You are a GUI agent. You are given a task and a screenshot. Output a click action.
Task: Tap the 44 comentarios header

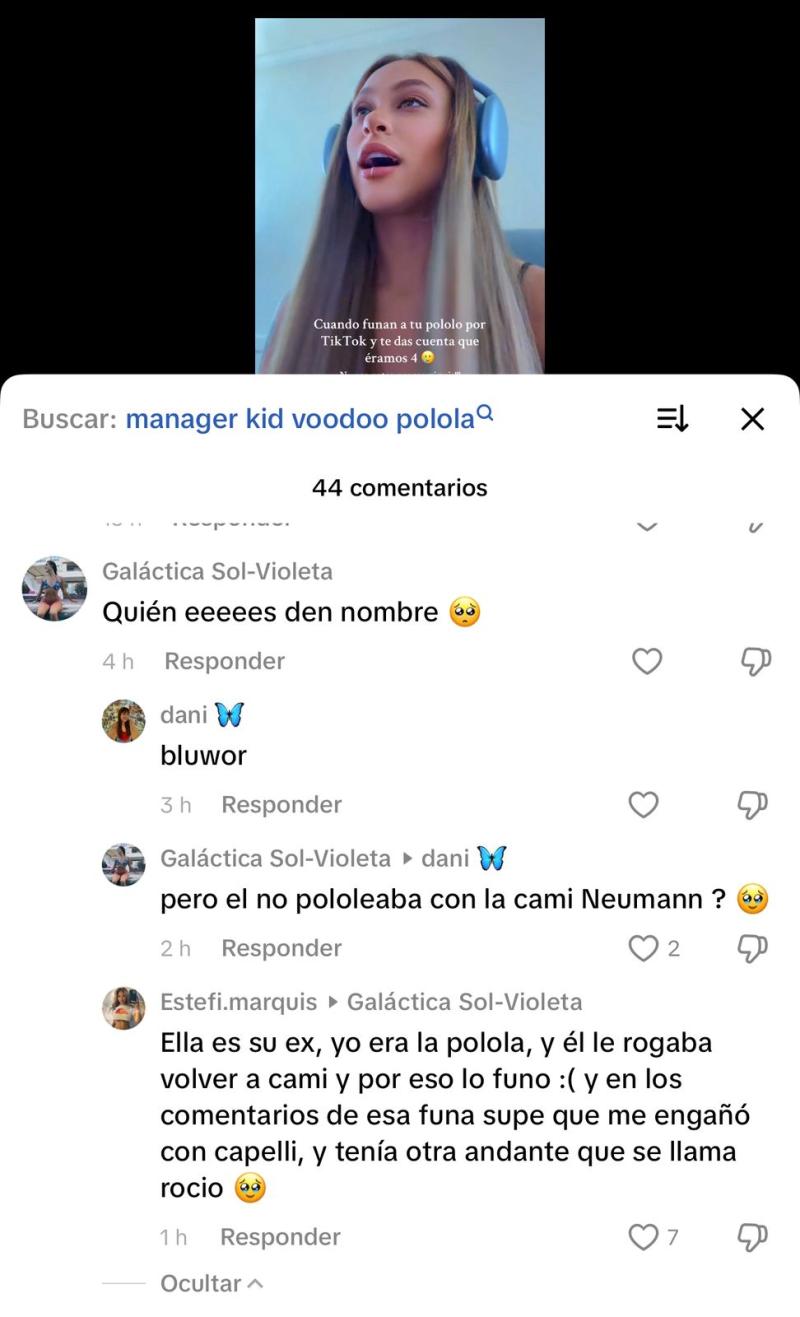[399, 488]
